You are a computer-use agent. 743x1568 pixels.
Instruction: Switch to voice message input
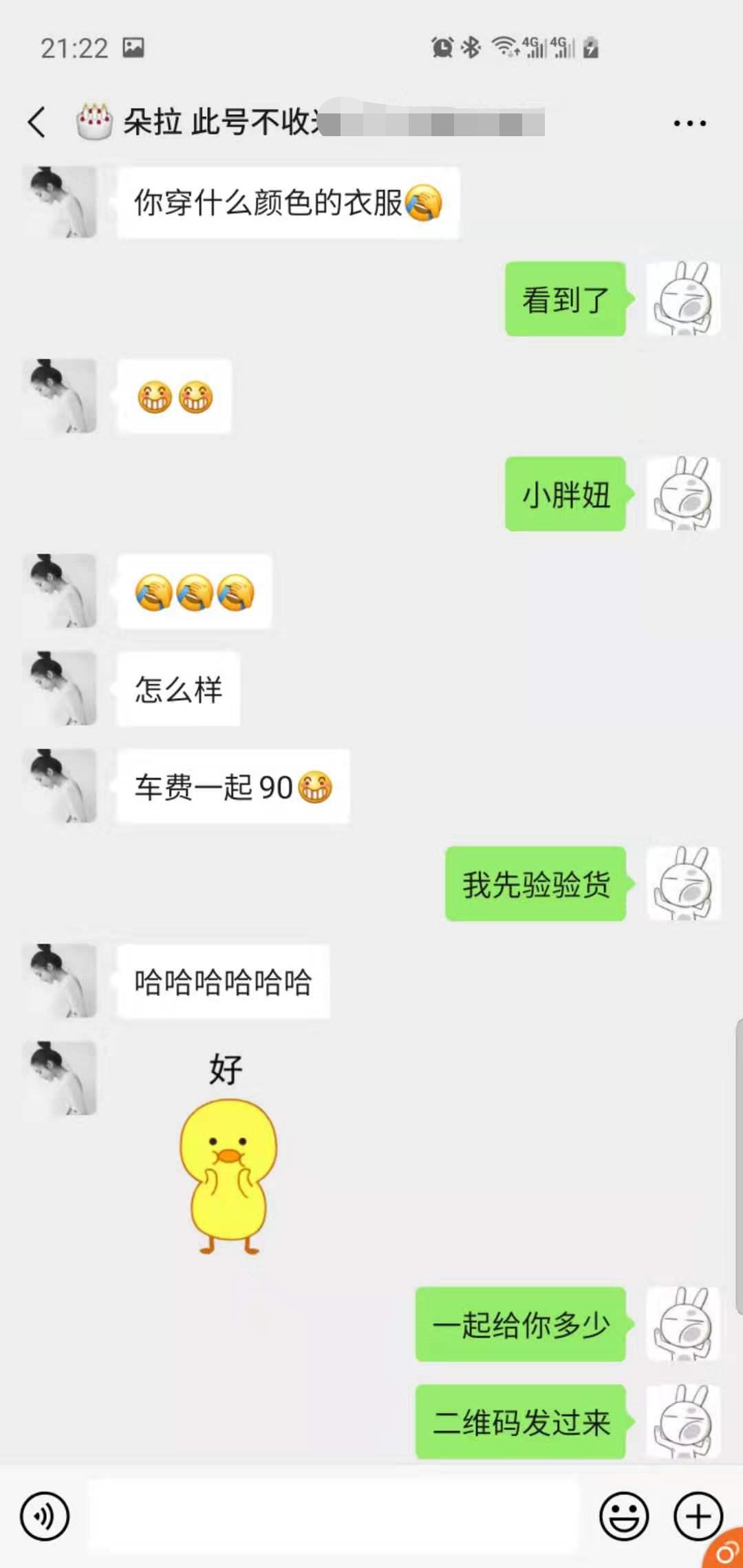point(45,1516)
